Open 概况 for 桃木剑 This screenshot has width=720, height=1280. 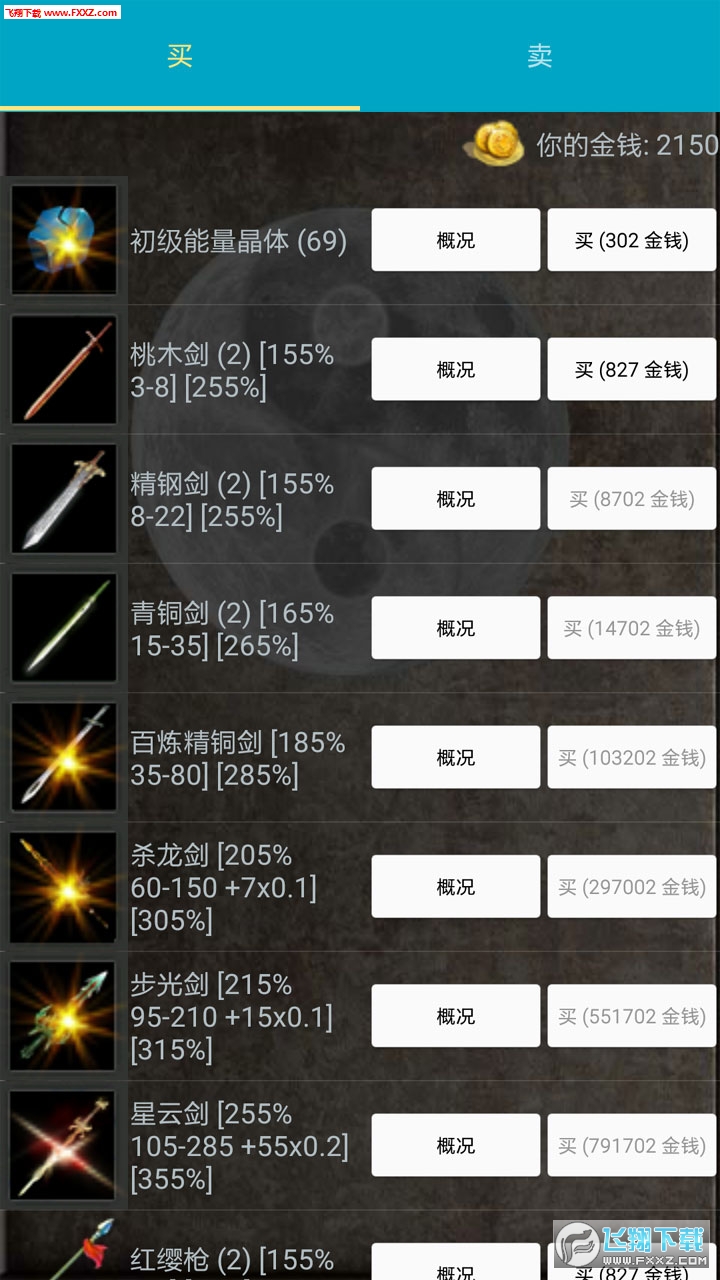(455, 370)
